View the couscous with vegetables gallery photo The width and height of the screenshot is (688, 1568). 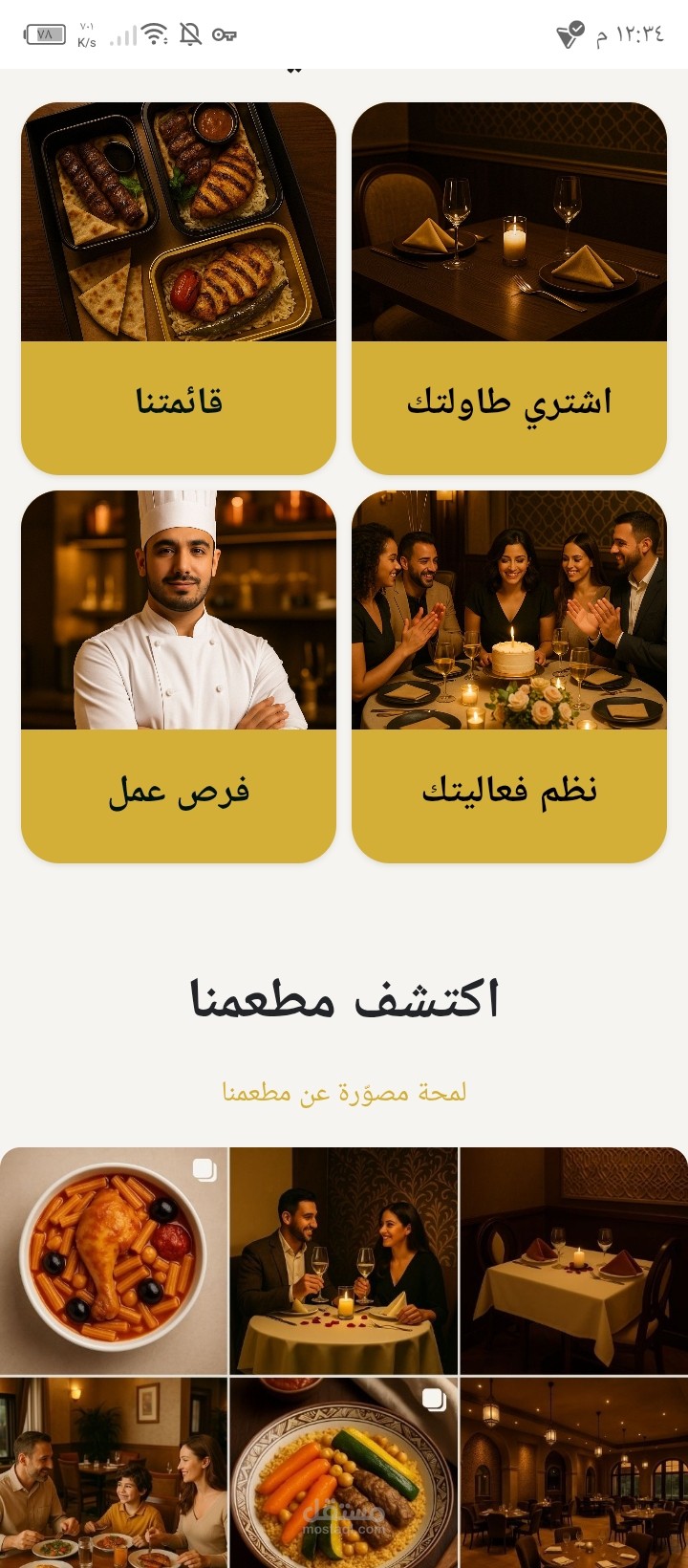click(344, 1472)
